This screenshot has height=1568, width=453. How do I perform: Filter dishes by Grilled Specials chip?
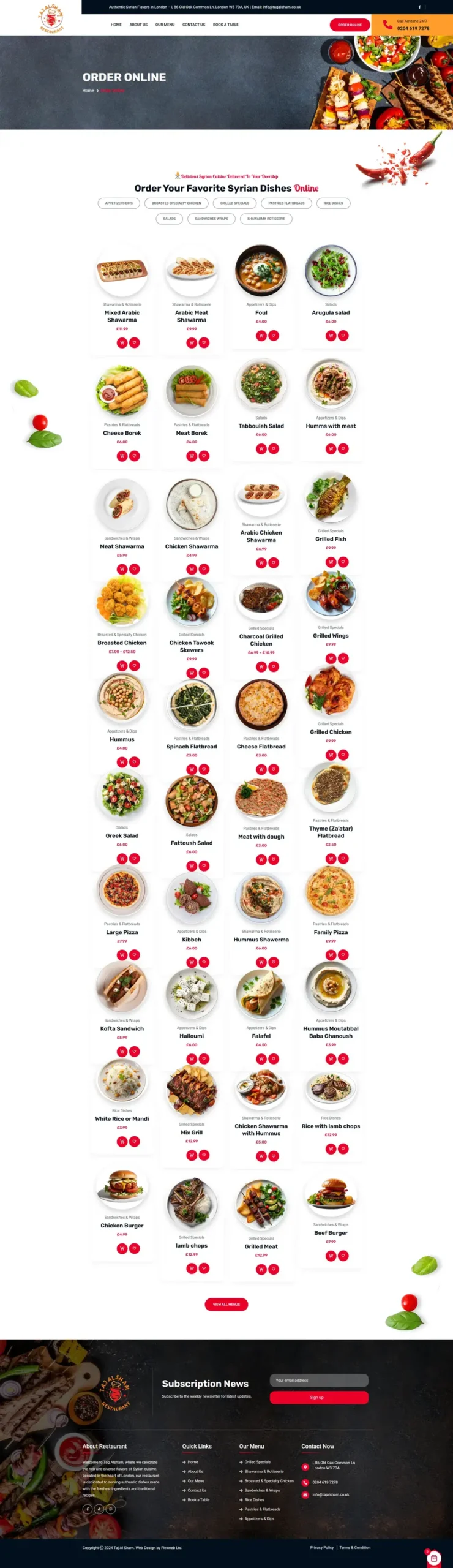(x=234, y=203)
